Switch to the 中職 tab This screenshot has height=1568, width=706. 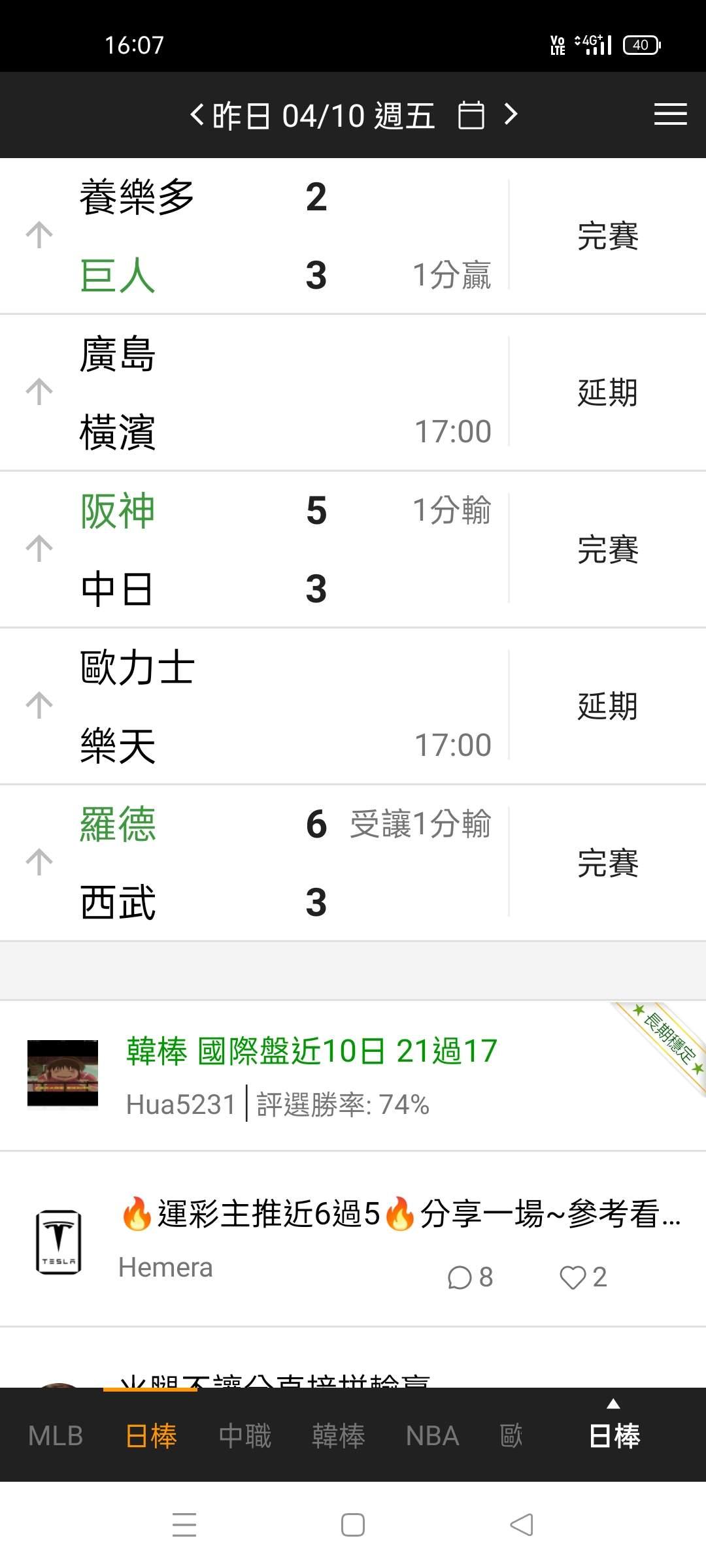click(x=245, y=1436)
